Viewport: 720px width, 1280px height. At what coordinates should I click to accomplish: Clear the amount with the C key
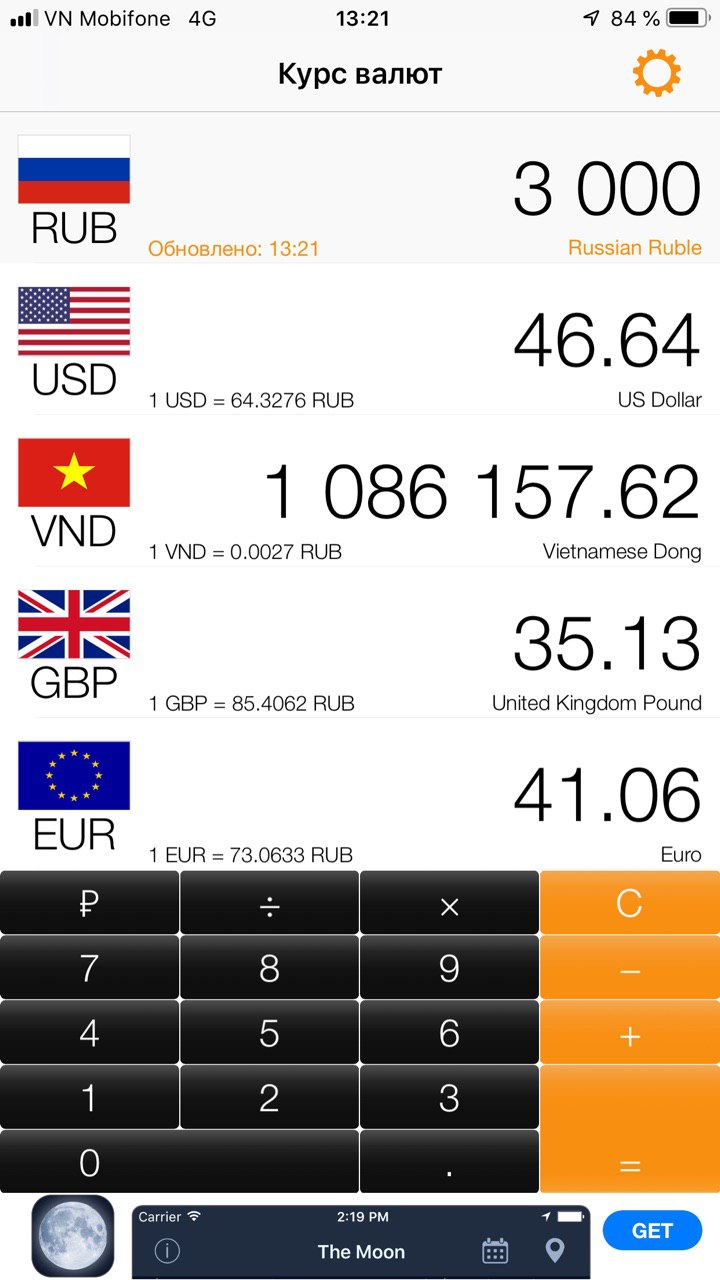point(629,903)
